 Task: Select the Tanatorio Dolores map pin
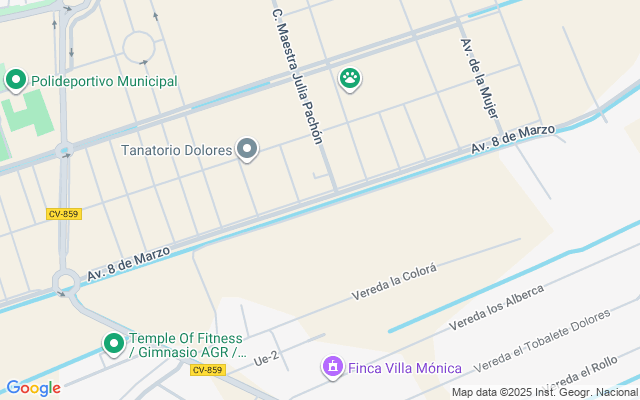click(247, 150)
